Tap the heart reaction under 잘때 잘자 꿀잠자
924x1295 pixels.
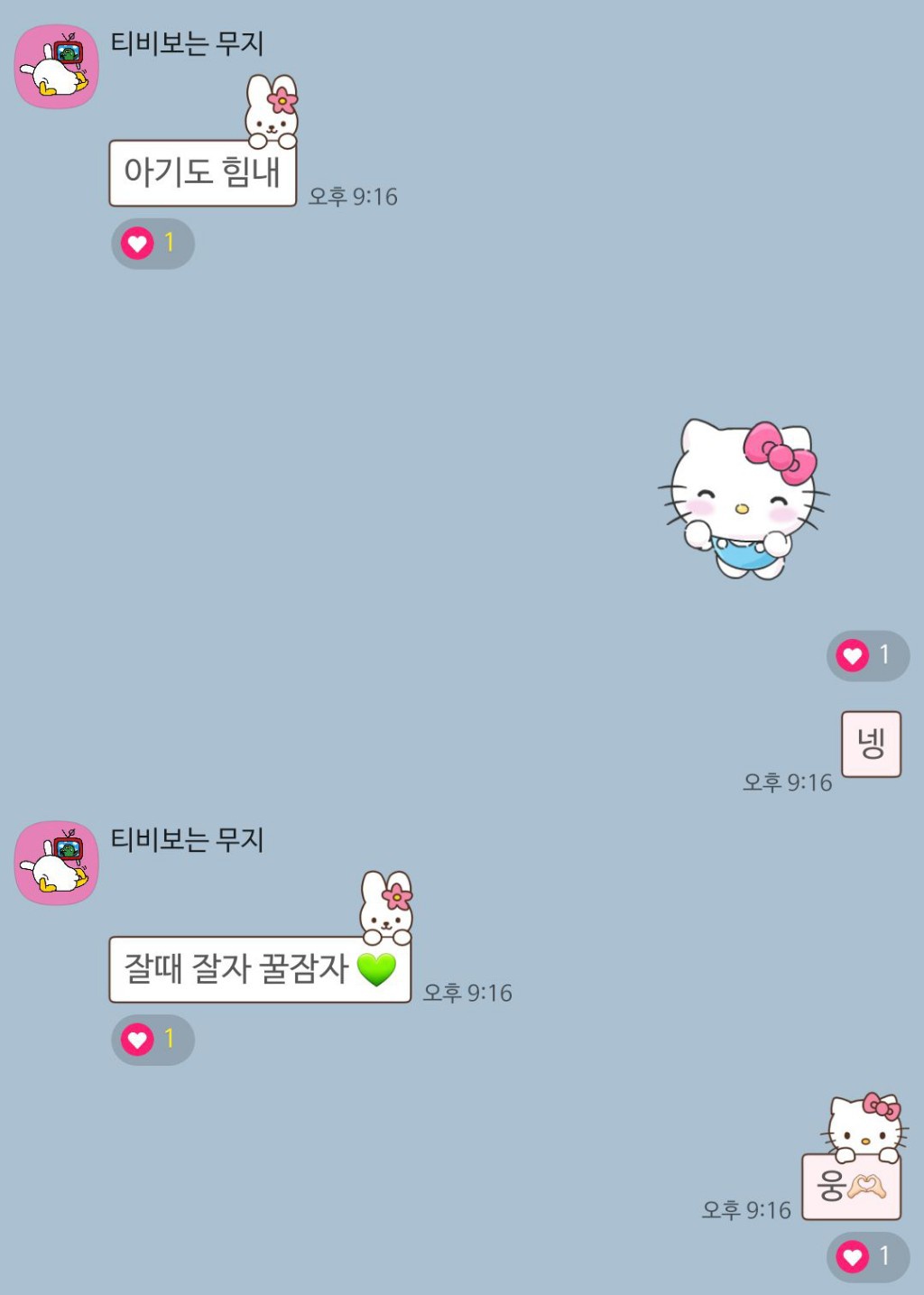coord(152,1040)
